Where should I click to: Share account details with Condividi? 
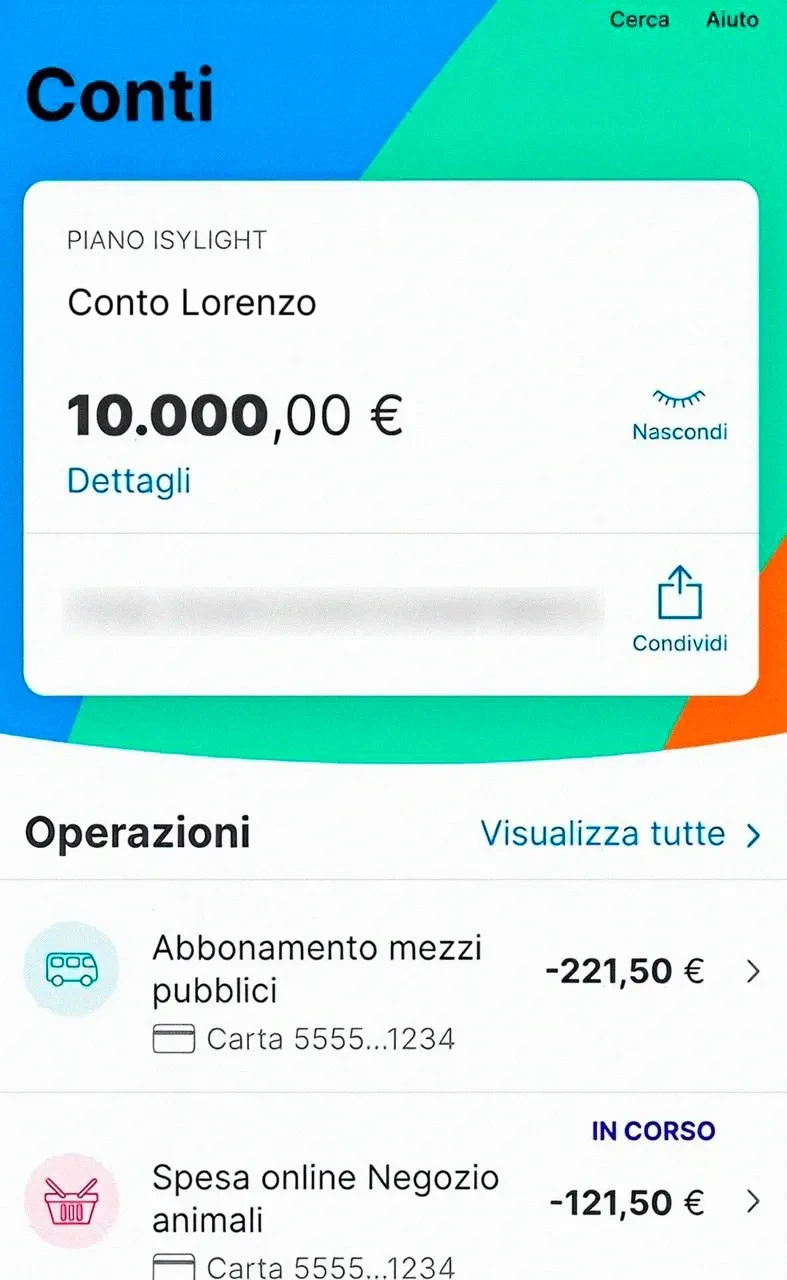coord(680,610)
